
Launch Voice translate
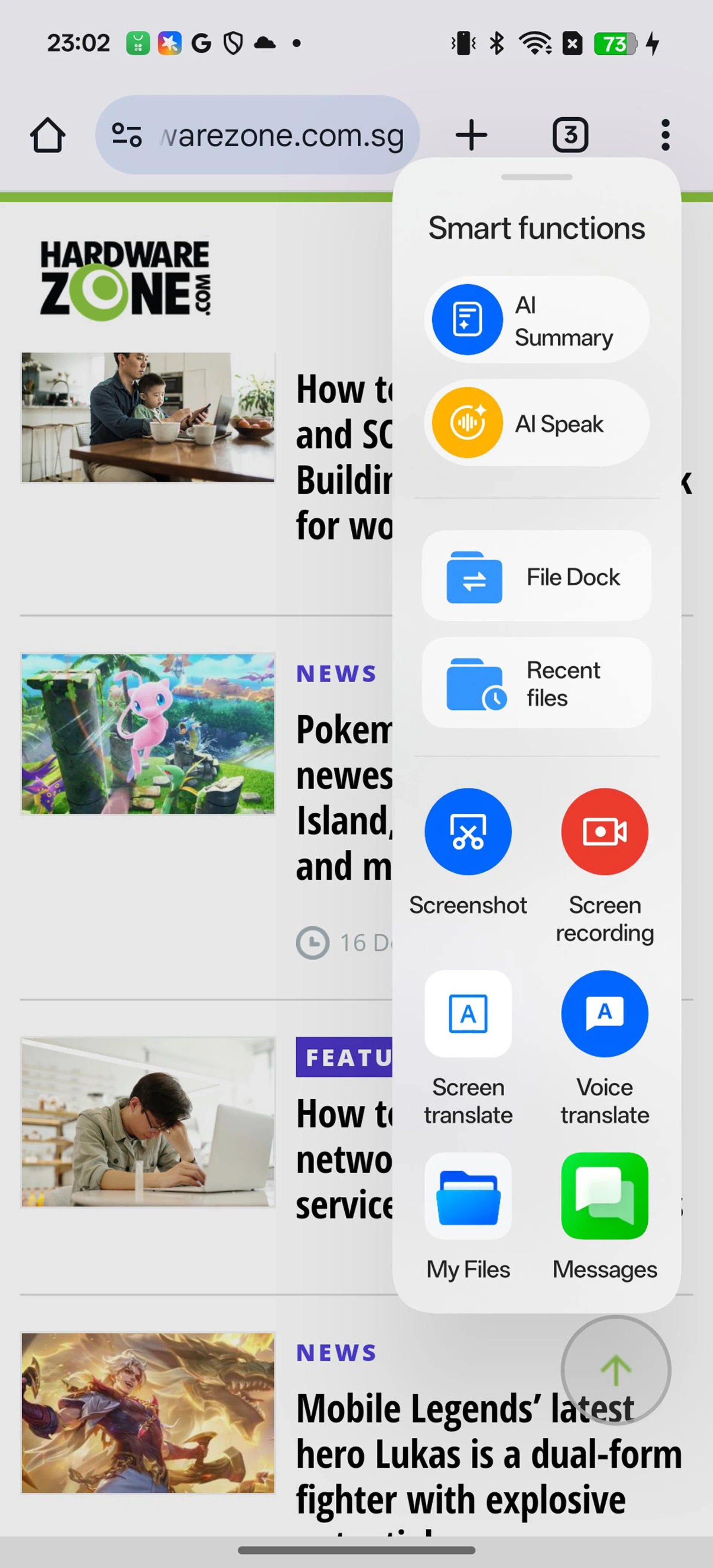(x=604, y=1014)
